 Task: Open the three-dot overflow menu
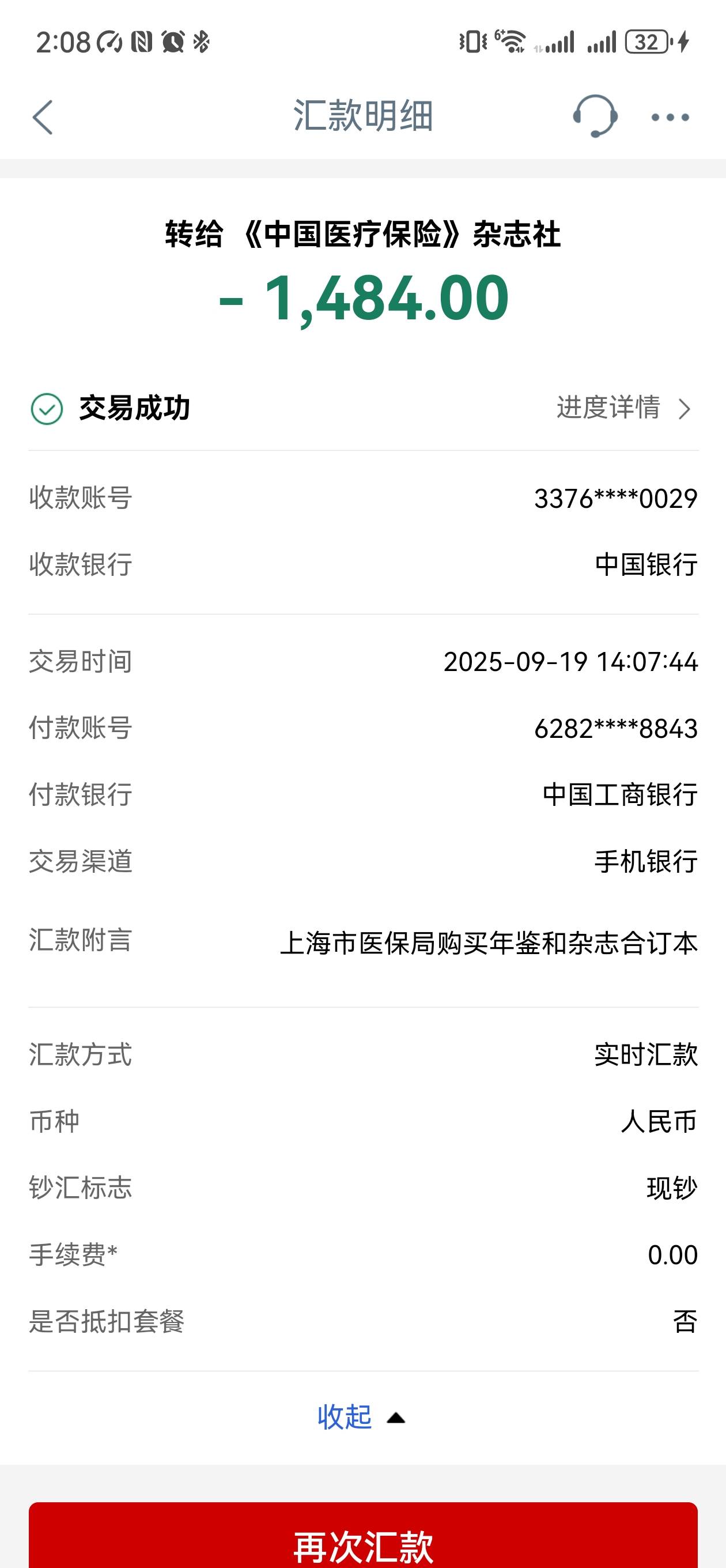(x=670, y=117)
